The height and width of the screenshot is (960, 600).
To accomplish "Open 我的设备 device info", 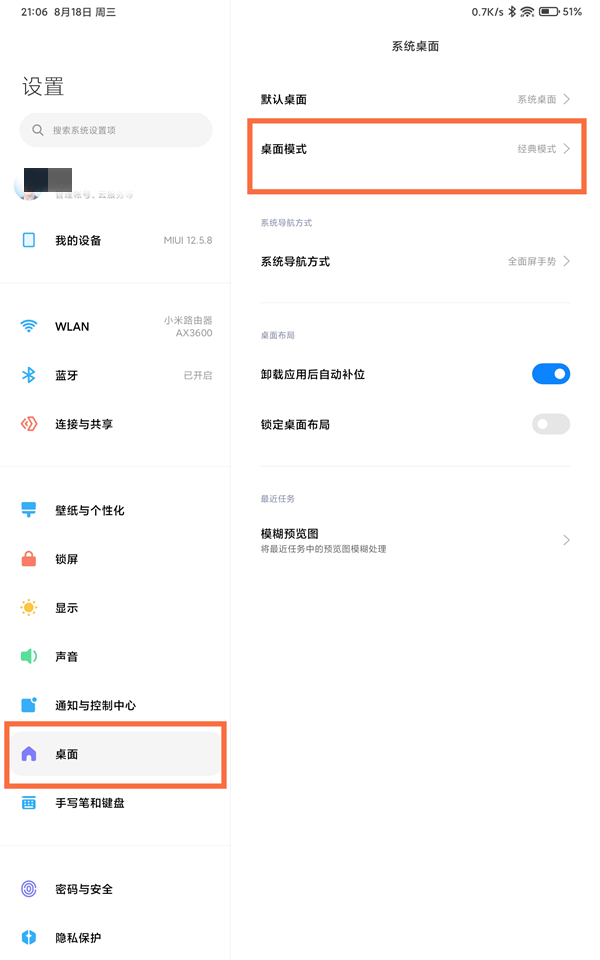I will [x=115, y=240].
